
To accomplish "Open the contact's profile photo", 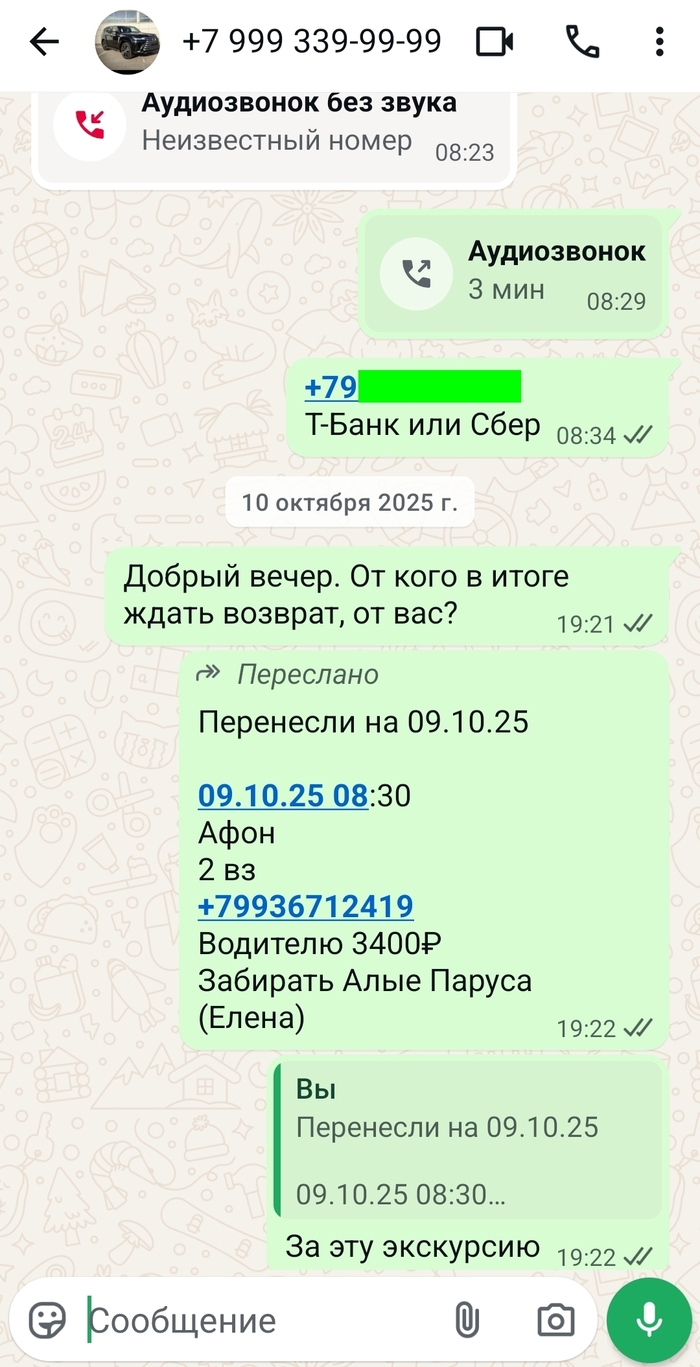I will [x=126, y=42].
